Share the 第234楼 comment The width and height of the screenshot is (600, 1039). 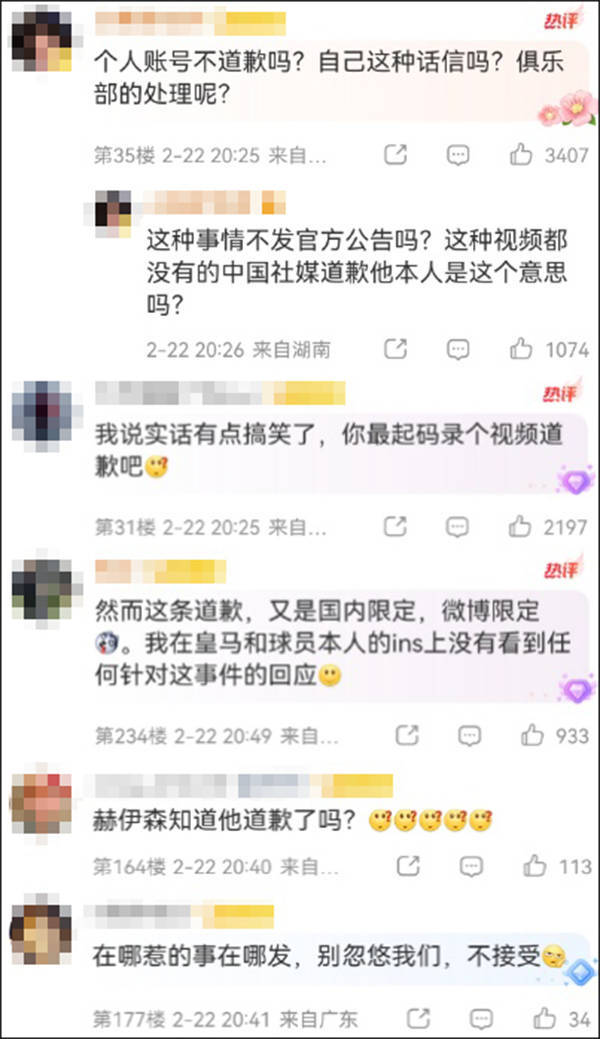pos(406,735)
